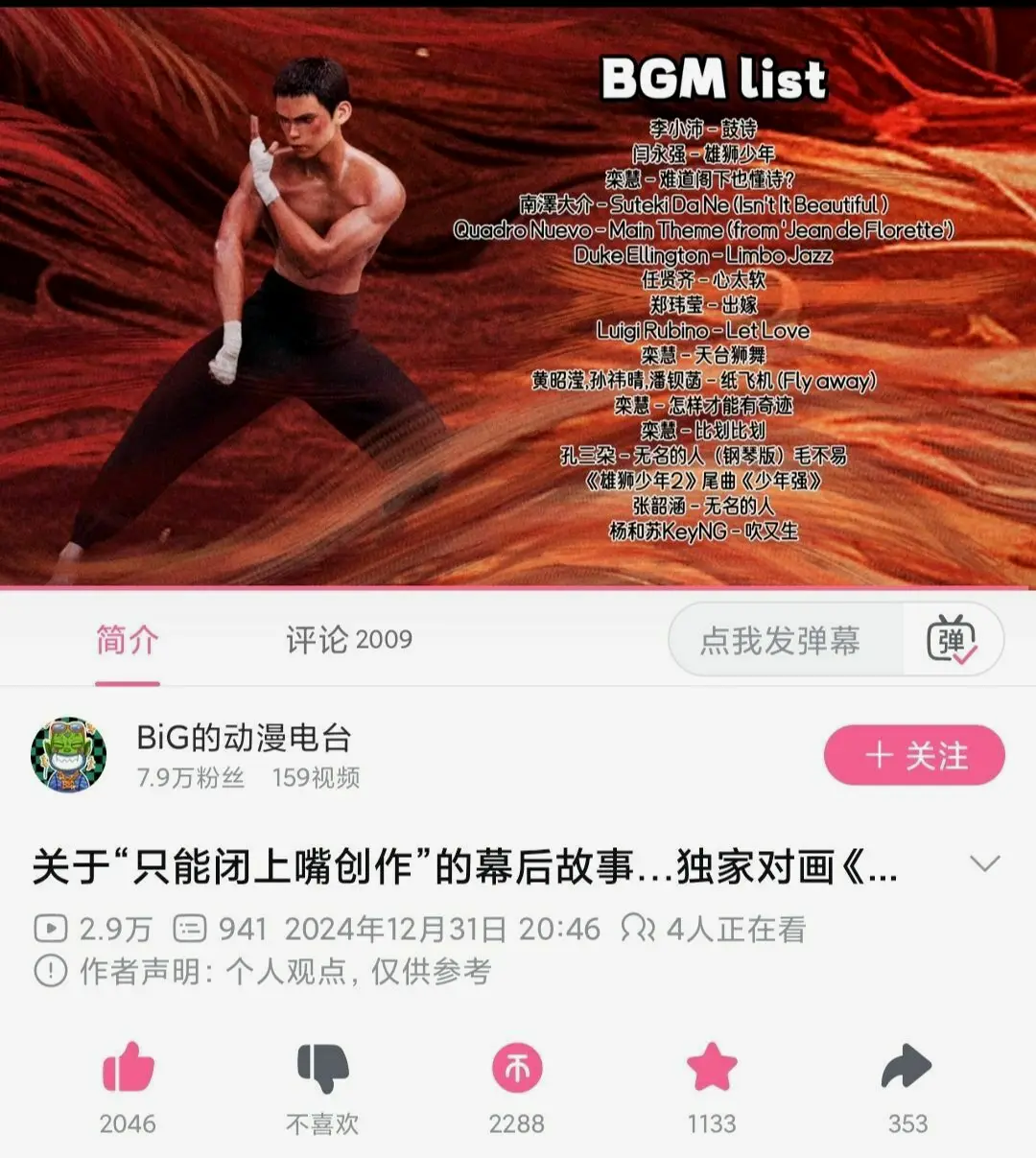The image size is (1036, 1158).
Task: Switch to the 简介 tab
Action: pos(127,640)
